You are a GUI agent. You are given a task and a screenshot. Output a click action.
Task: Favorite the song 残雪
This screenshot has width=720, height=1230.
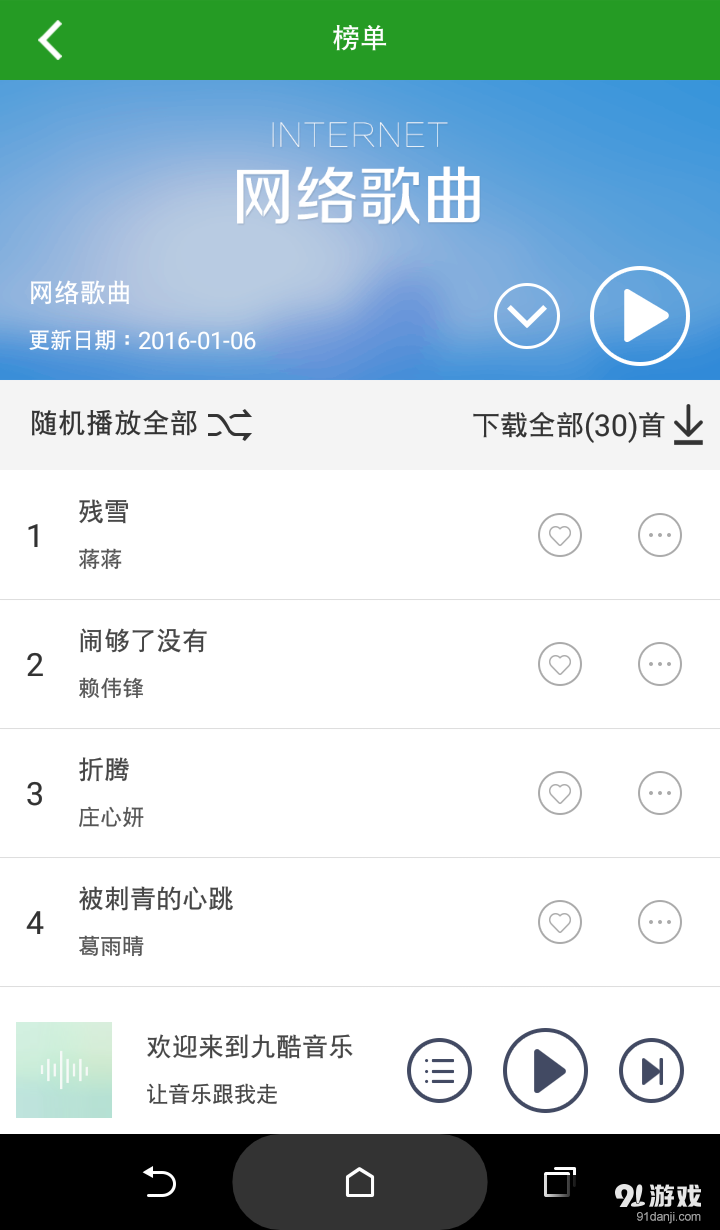coord(560,535)
